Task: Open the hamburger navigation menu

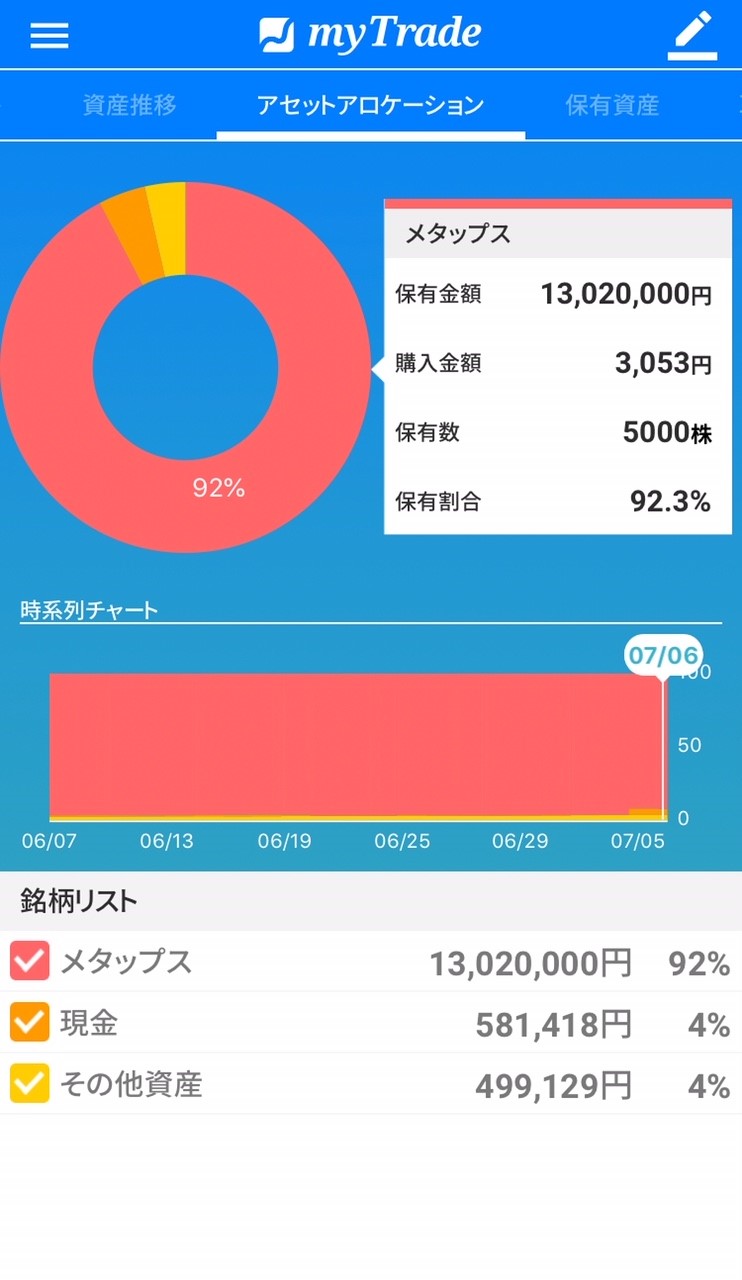Action: pyautogui.click(x=48, y=35)
